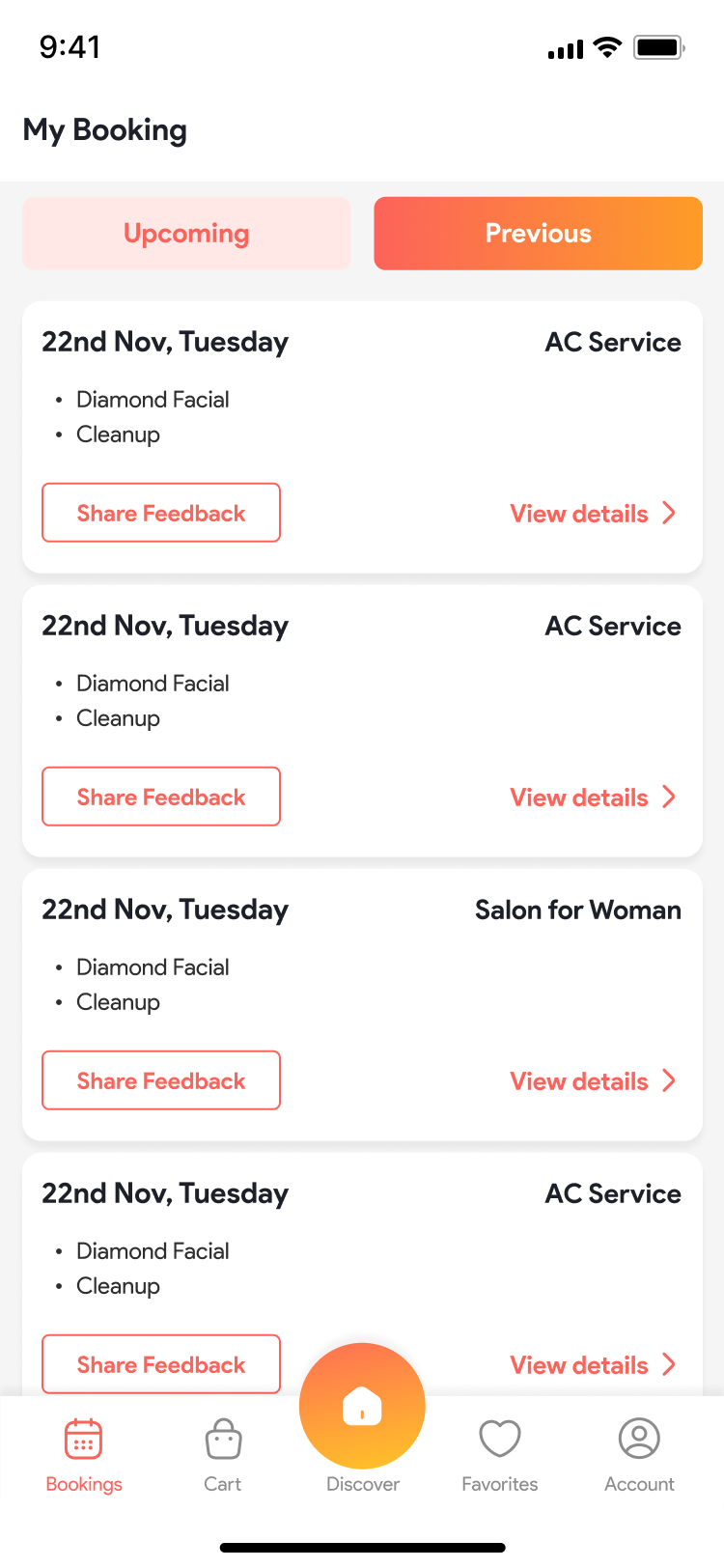View details of the Salon for Woman booking

pos(592,1081)
